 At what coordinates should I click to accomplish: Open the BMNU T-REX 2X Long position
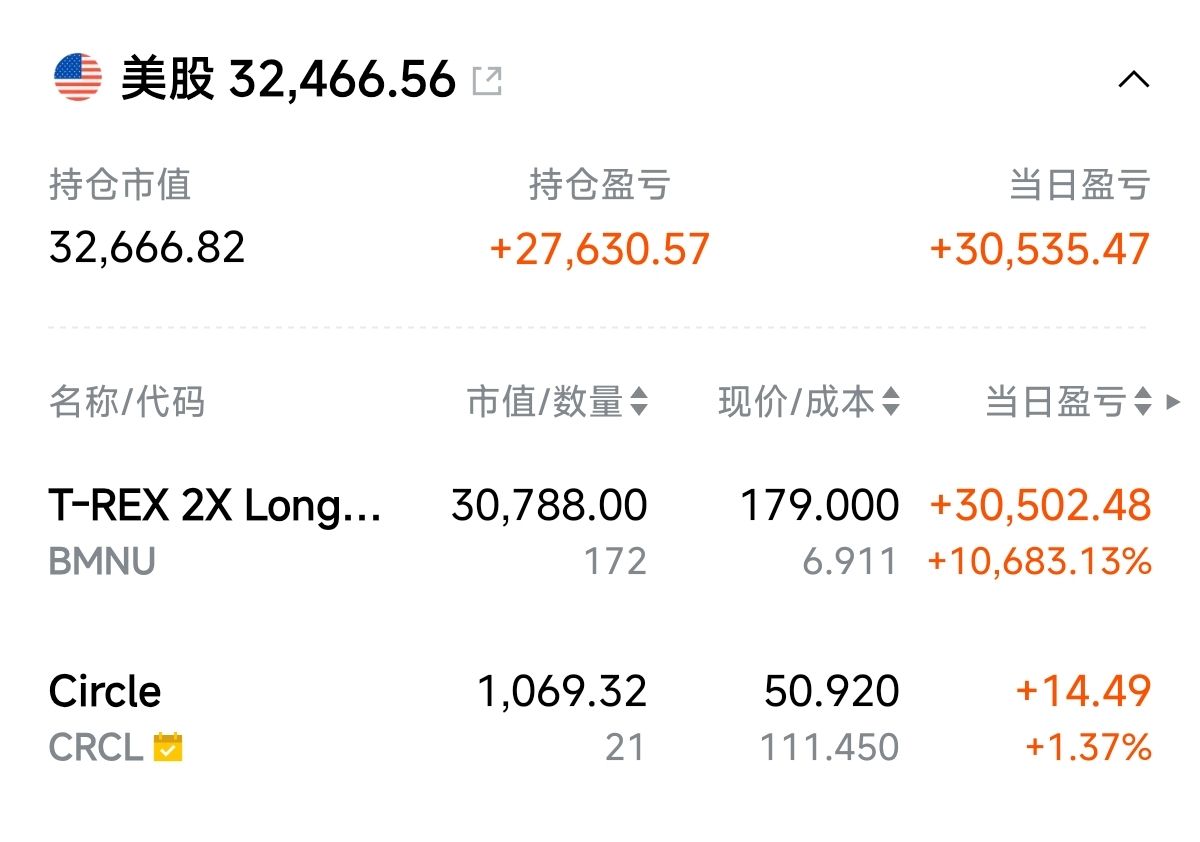[x=215, y=530]
